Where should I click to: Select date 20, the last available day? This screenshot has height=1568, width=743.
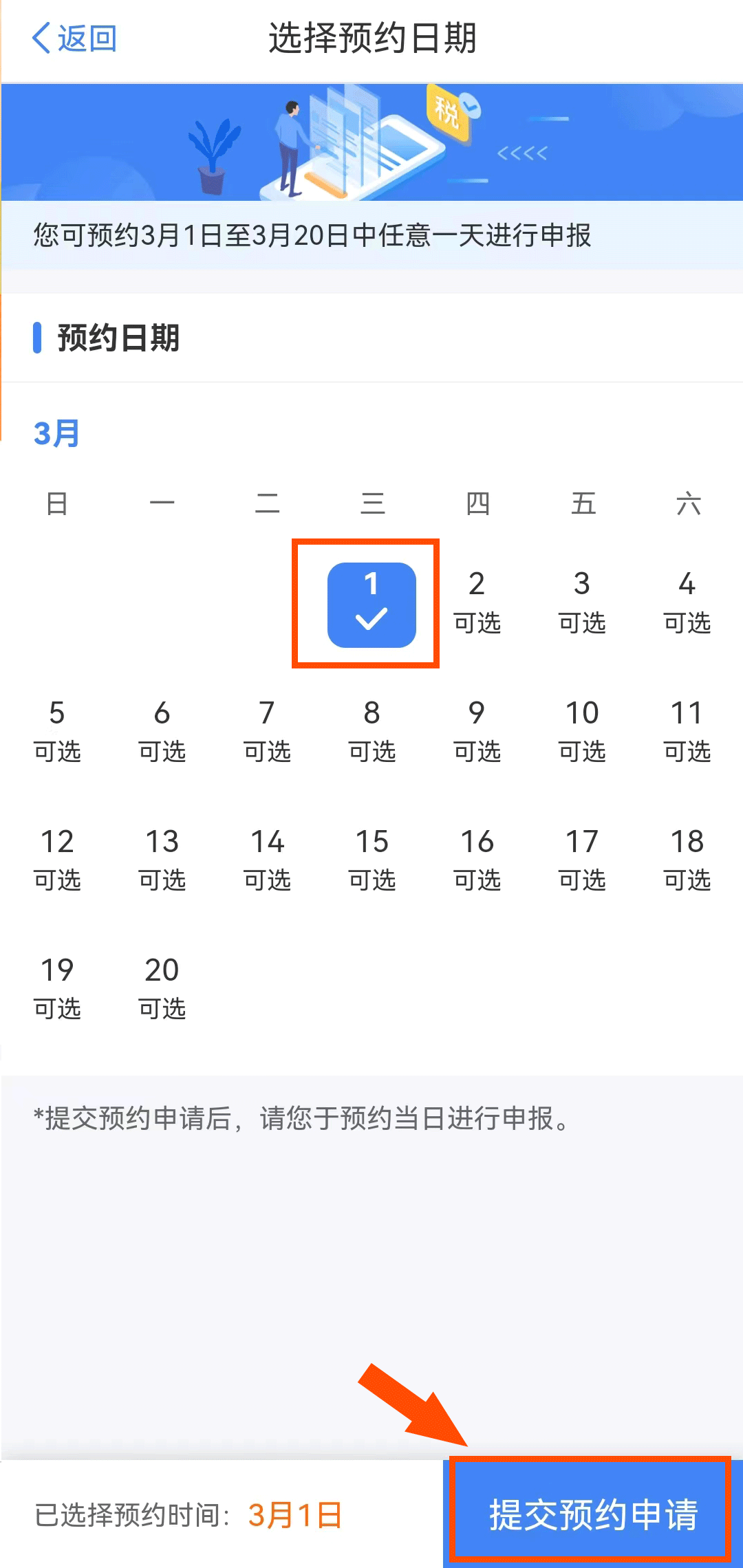point(162,988)
